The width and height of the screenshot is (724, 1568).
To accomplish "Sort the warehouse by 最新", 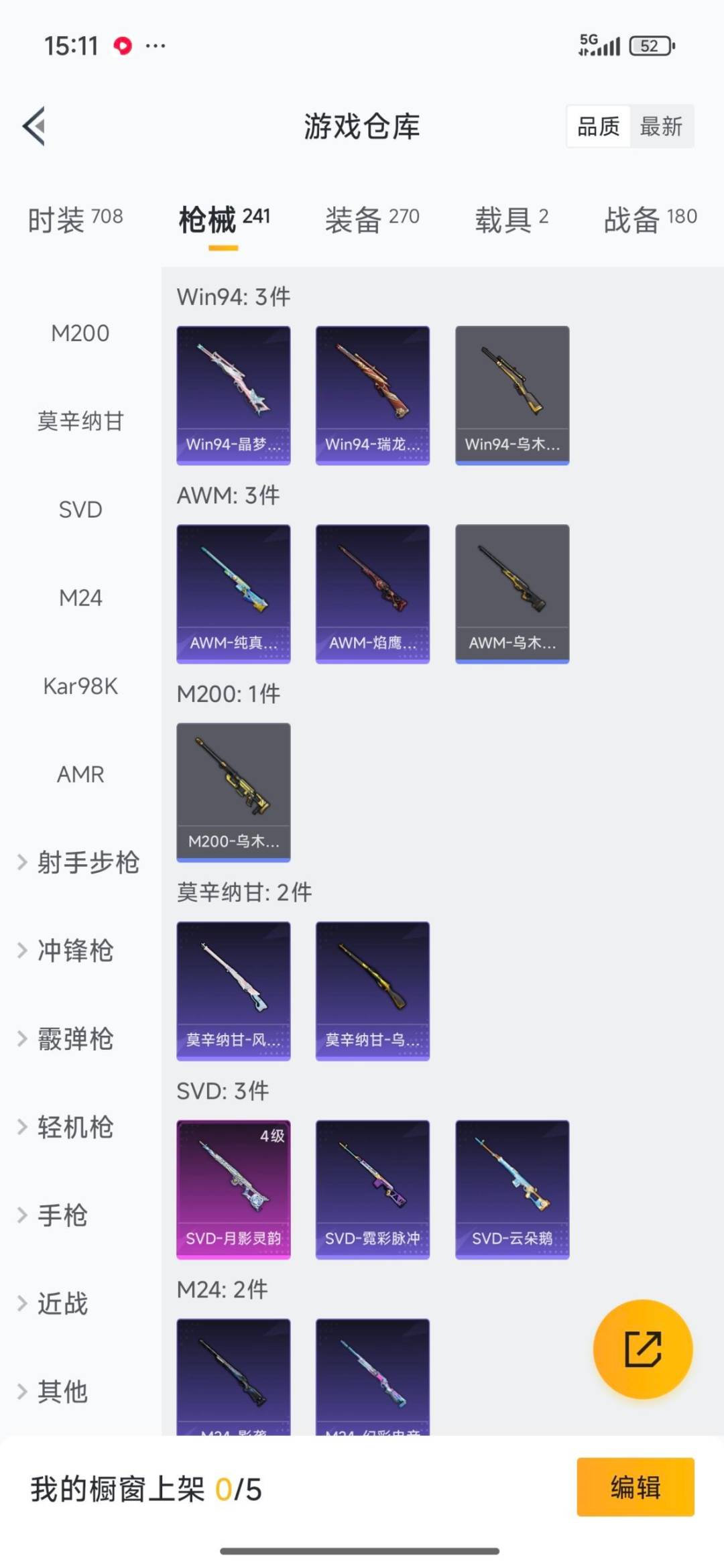I will click(x=660, y=126).
